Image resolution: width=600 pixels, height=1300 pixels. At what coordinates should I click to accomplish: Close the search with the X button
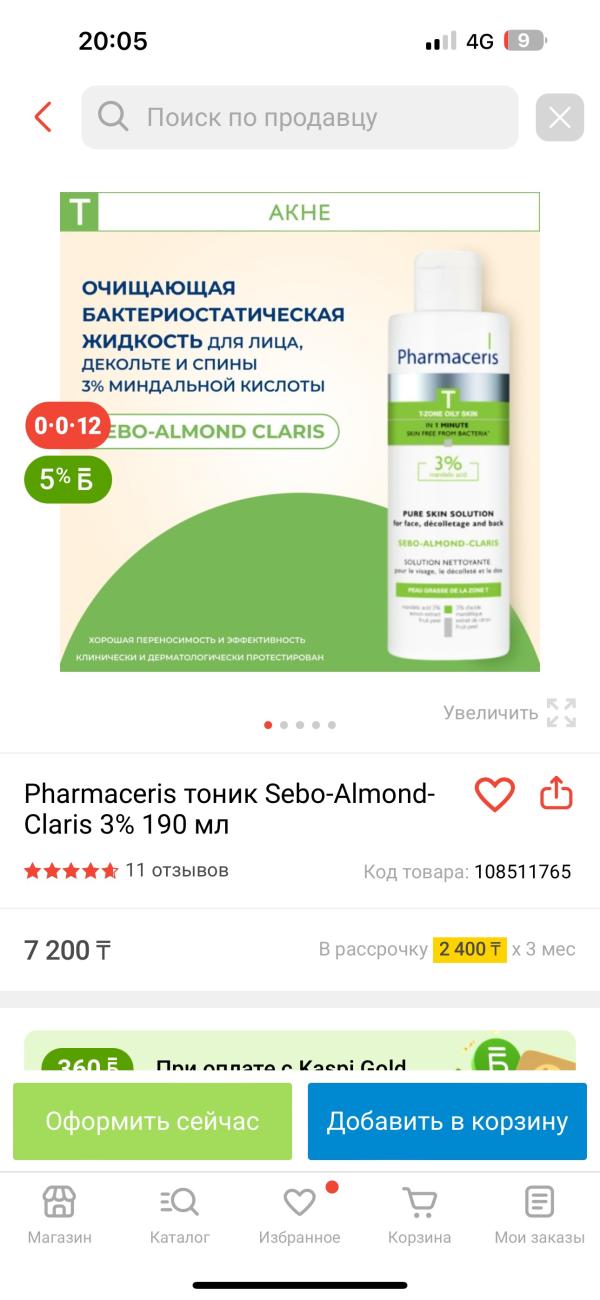point(559,118)
